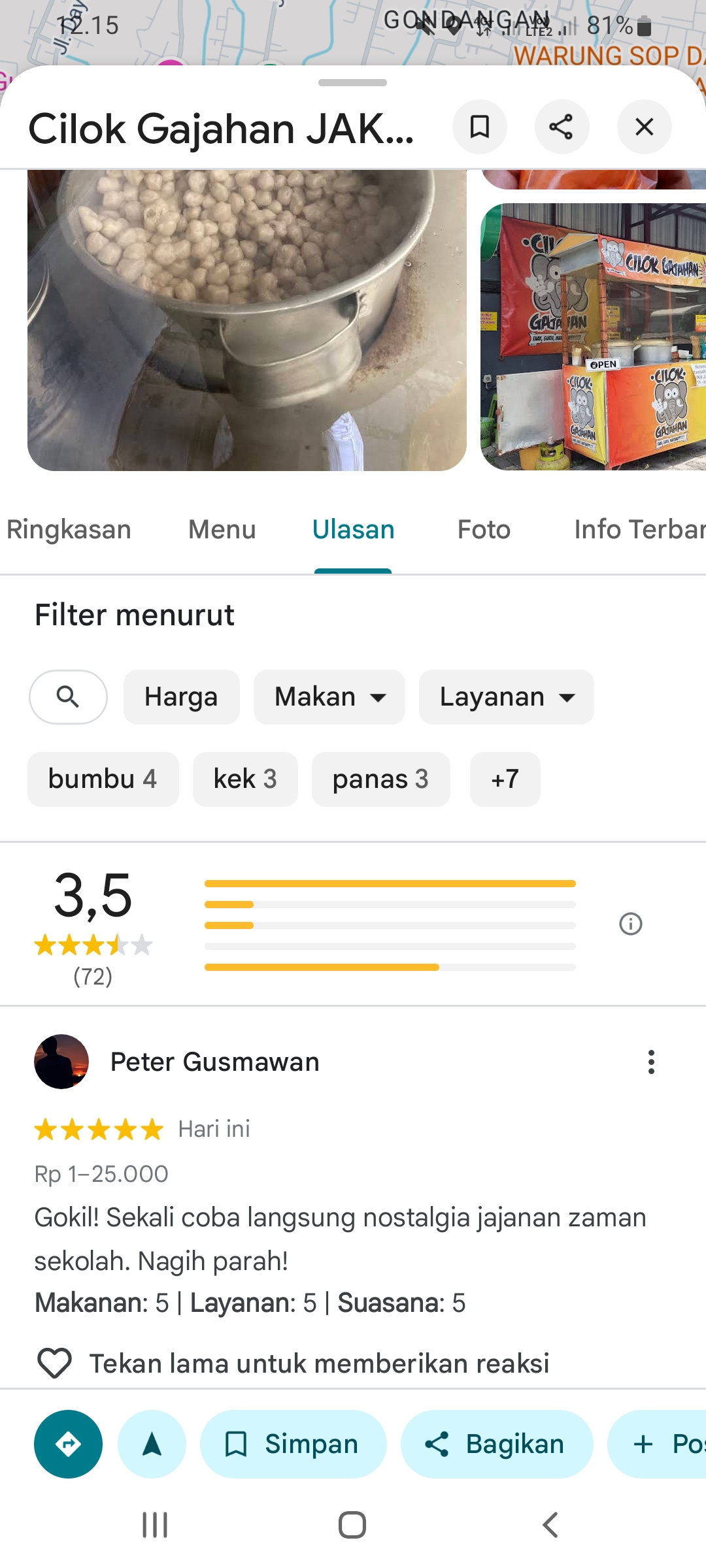Open the pot of cilok photo
Image resolution: width=706 pixels, height=1568 pixels.
coord(246,320)
